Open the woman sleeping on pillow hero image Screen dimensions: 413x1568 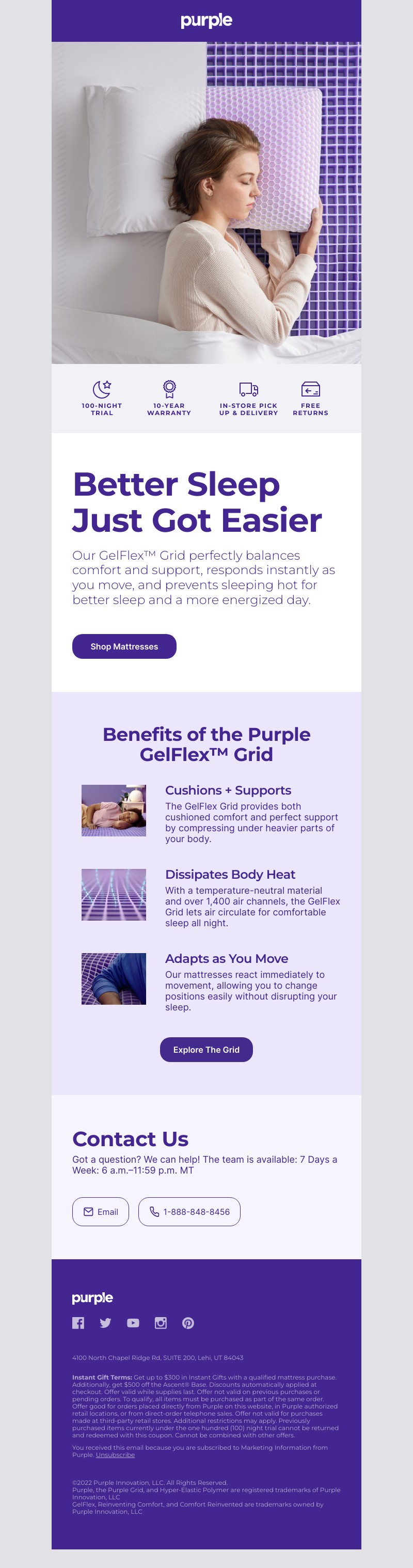(206, 203)
